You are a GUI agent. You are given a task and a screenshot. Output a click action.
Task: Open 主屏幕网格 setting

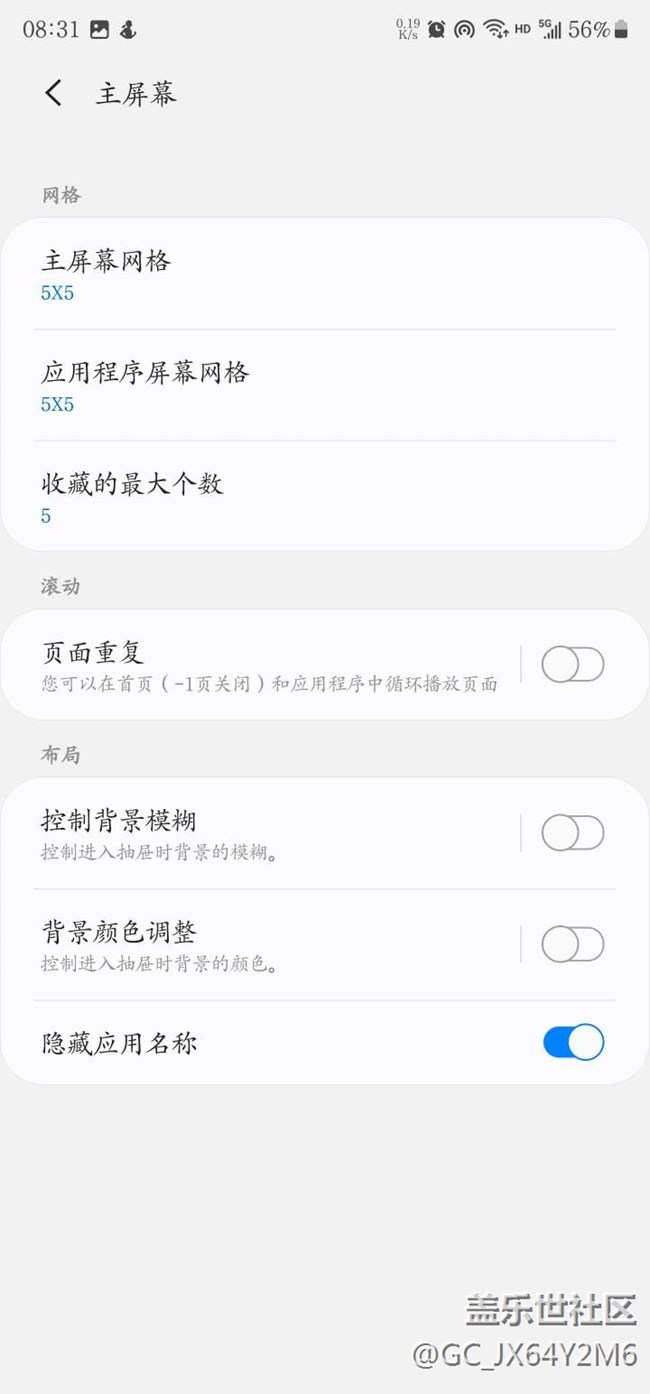(325, 274)
